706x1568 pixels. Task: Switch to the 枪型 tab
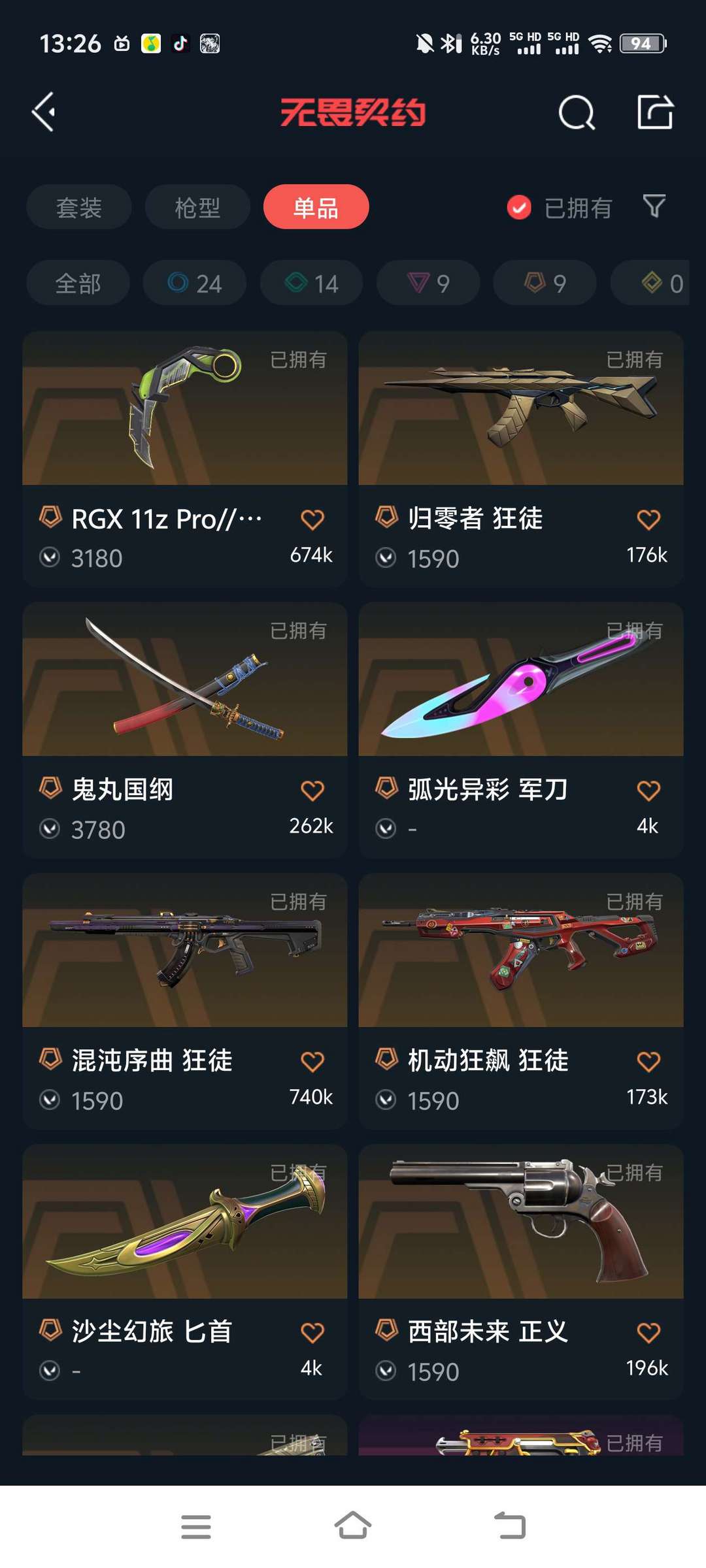click(x=197, y=207)
